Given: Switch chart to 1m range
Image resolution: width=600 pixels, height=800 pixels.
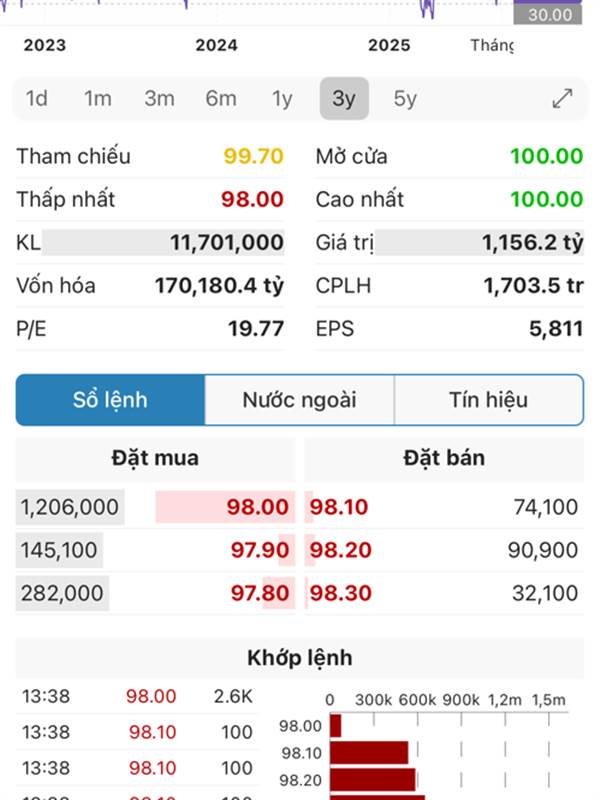Looking at the screenshot, I should click(x=98, y=98).
